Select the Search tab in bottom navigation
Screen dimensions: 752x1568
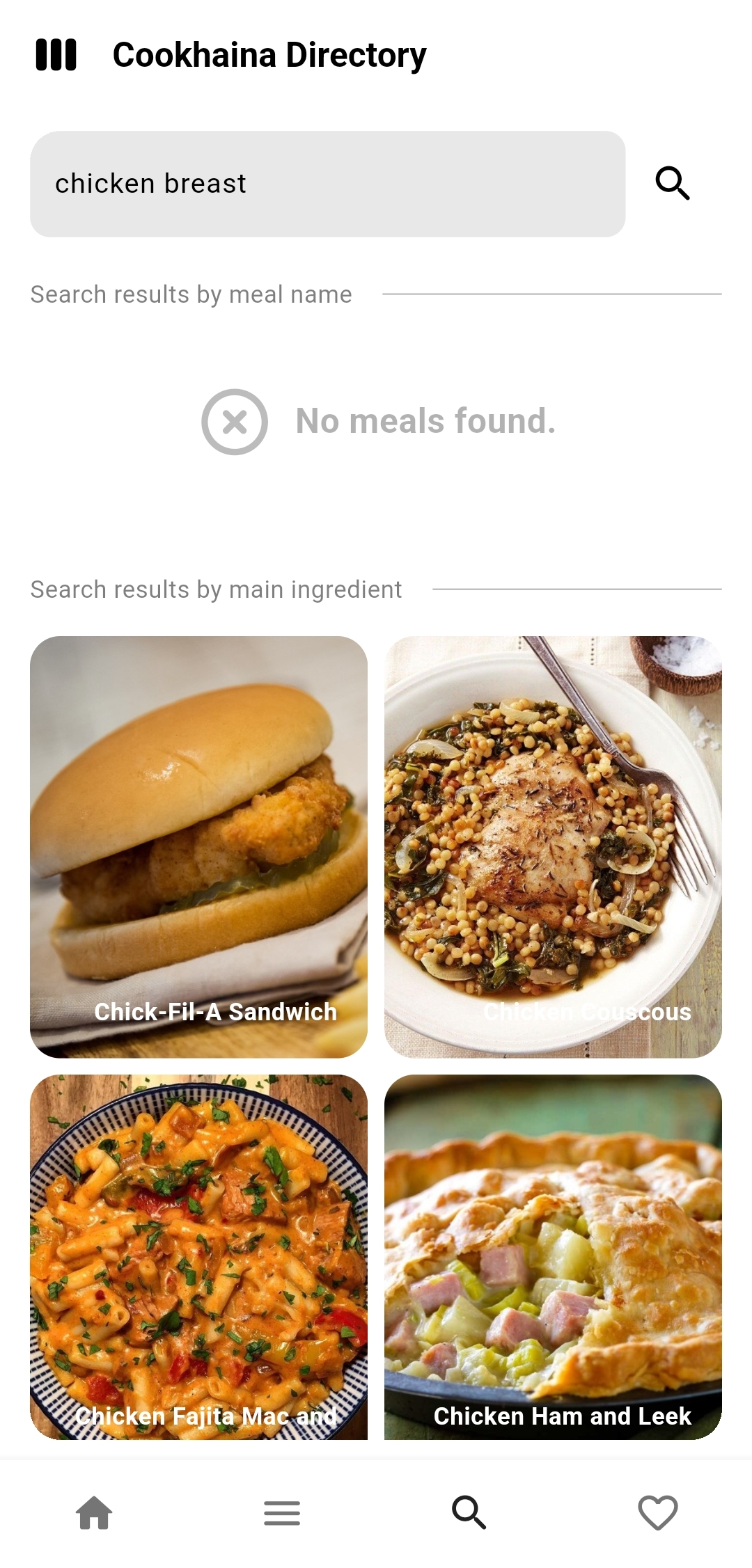[x=469, y=1513]
